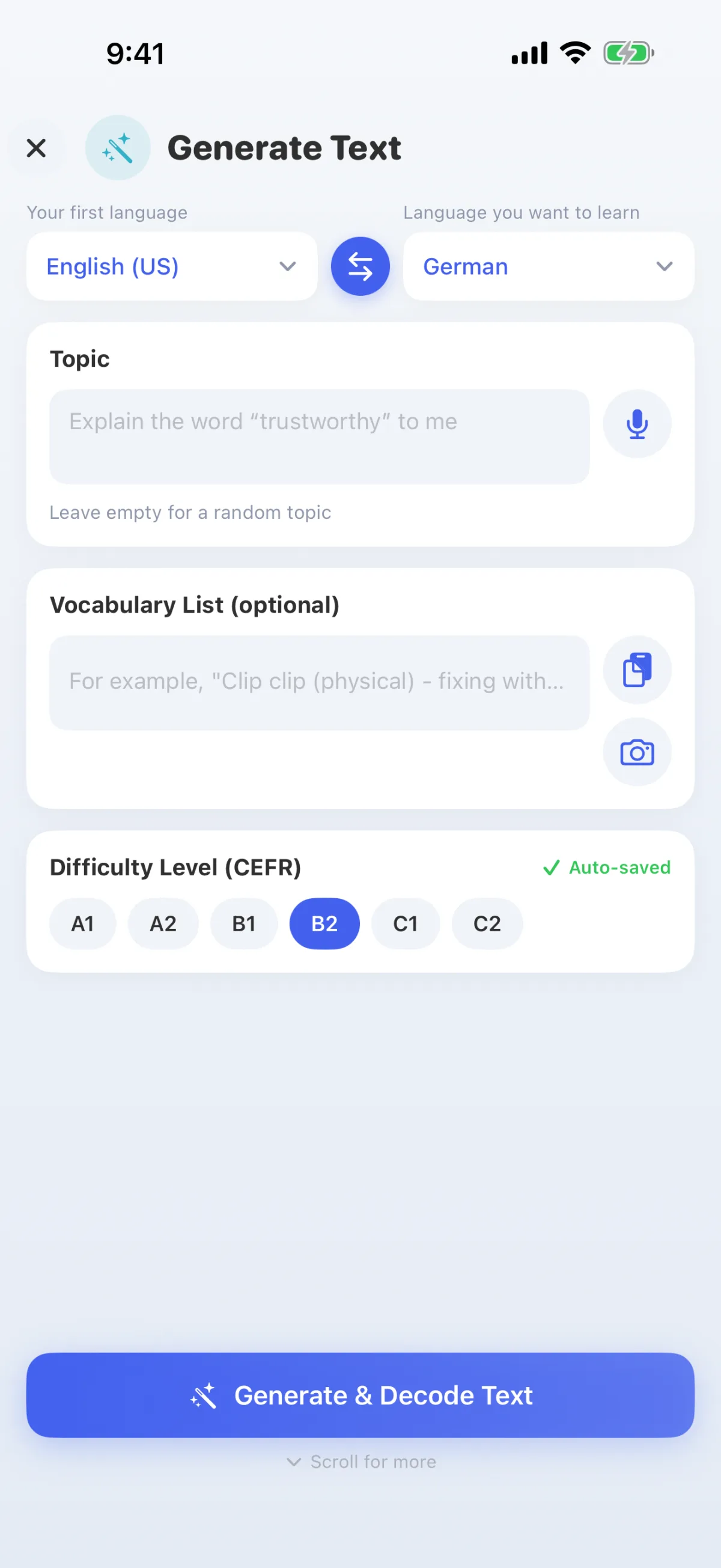The width and height of the screenshot is (721, 1568).
Task: Close the Generate Text screen
Action: (37, 148)
